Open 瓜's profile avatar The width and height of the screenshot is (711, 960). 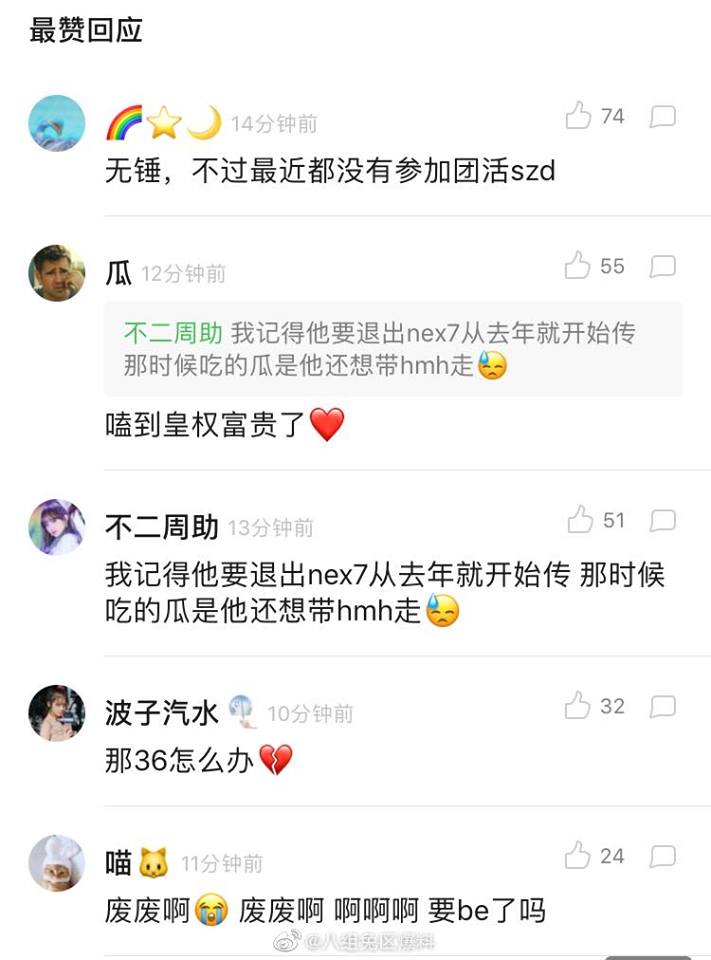(56, 273)
